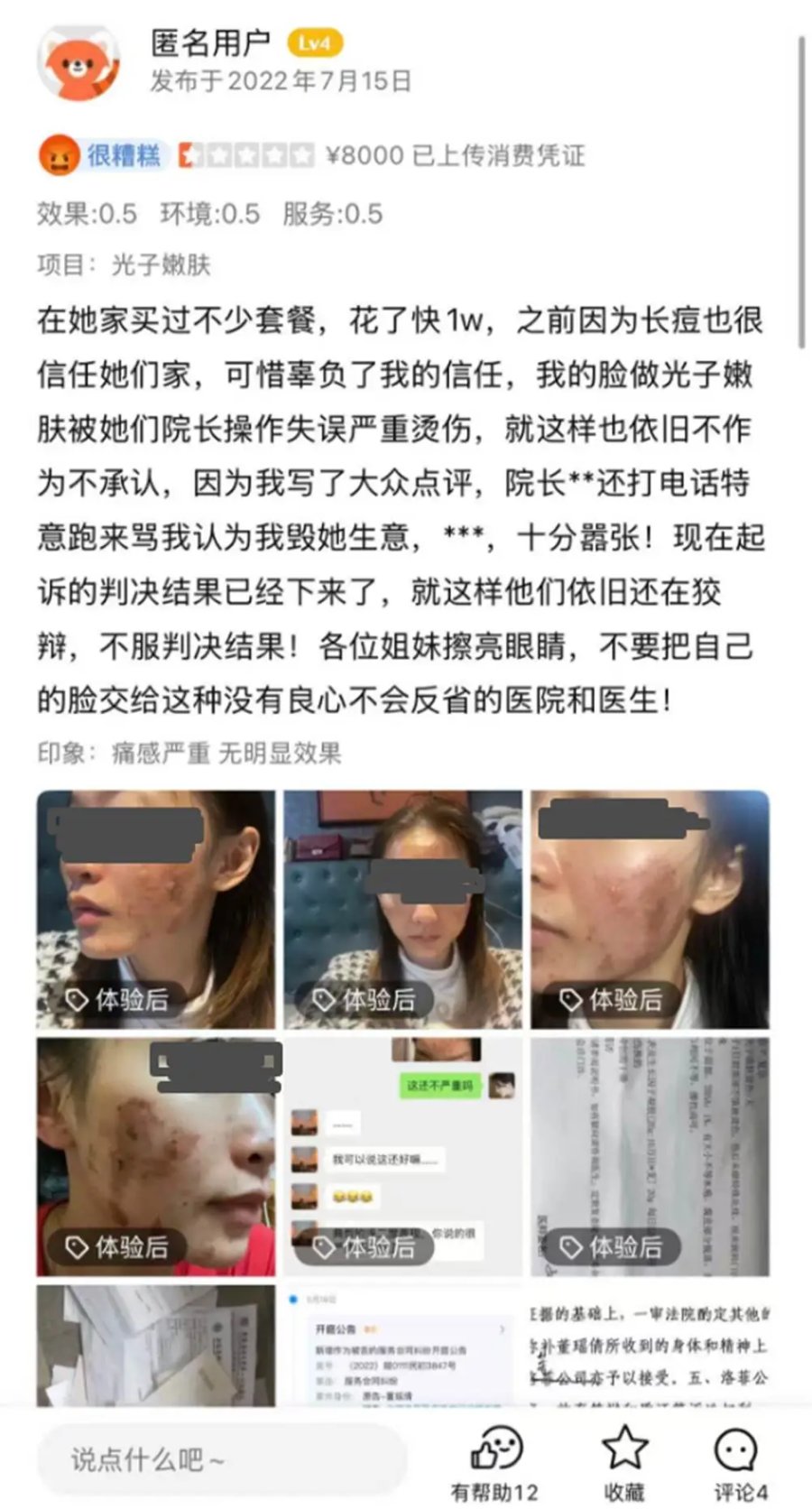Image resolution: width=812 pixels, height=1509 pixels.
Task: Open the receipts pile photo
Action: (155, 1345)
